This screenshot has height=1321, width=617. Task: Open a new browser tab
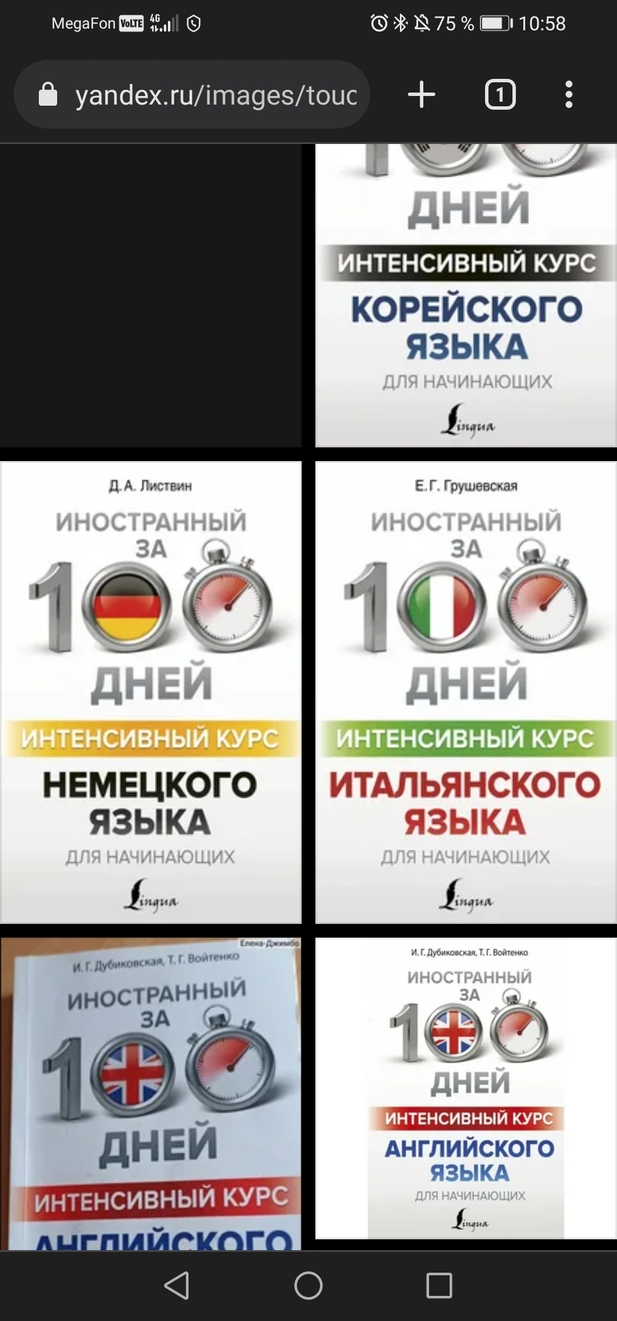[x=421, y=95]
